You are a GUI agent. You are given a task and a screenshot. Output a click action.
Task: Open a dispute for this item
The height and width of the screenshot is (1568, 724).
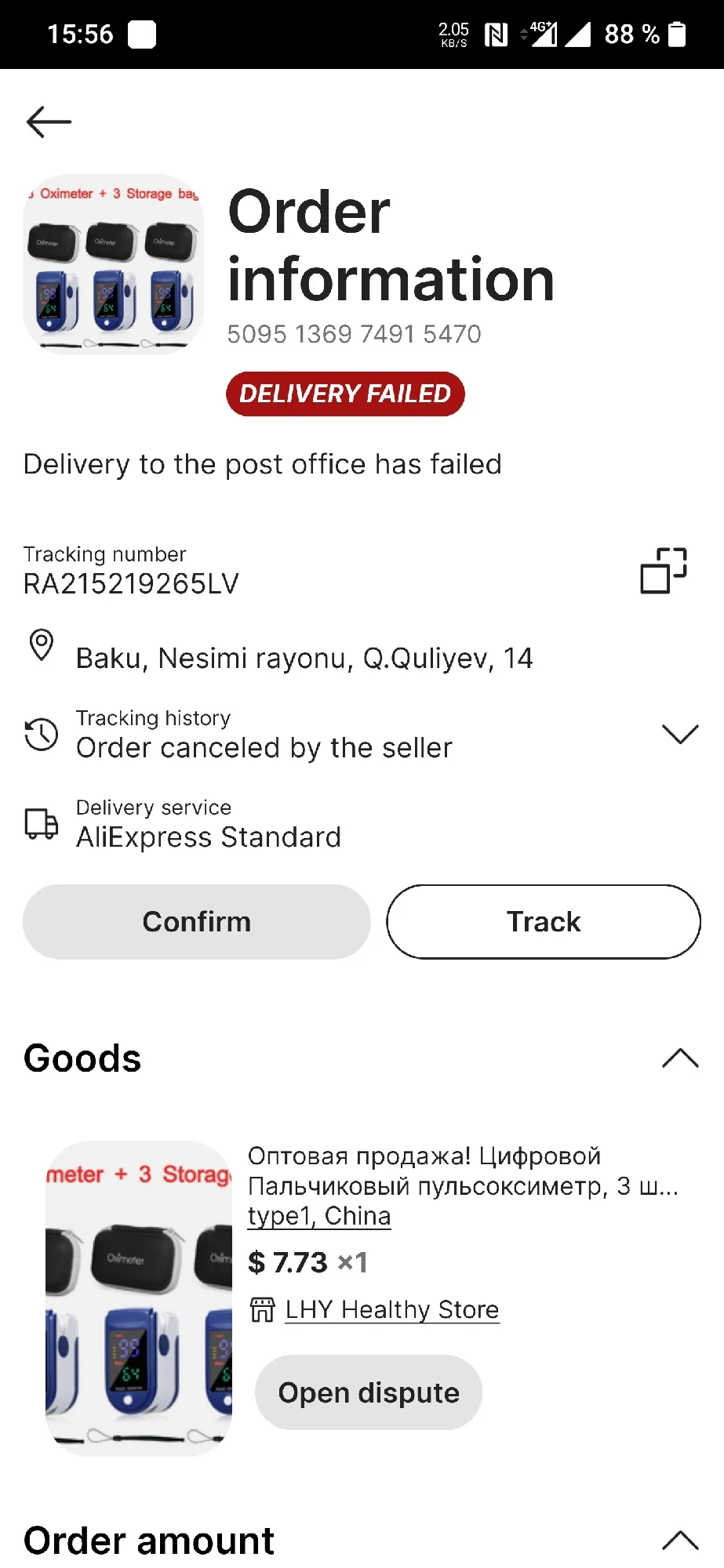(x=369, y=1392)
